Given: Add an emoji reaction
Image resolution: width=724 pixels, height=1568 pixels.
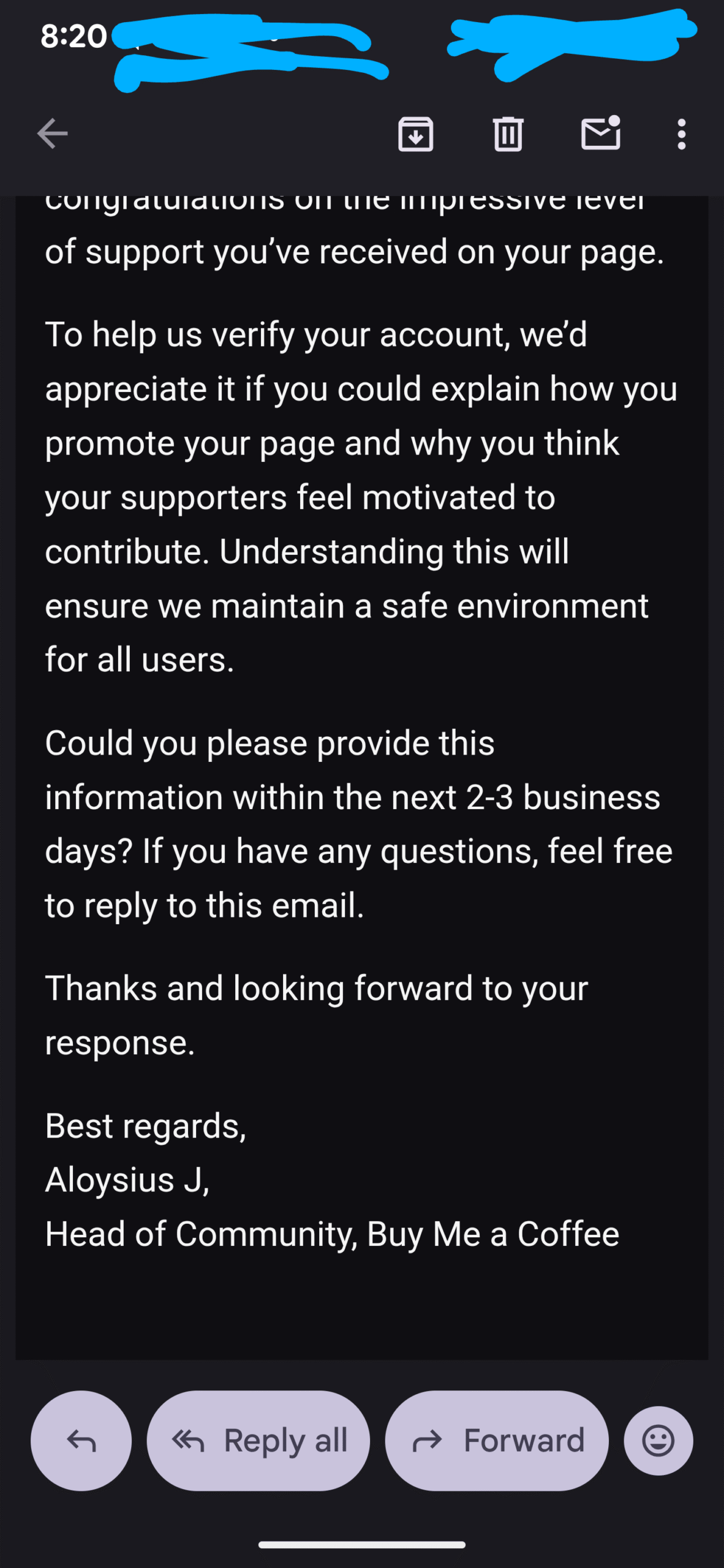Looking at the screenshot, I should click(x=658, y=1440).
